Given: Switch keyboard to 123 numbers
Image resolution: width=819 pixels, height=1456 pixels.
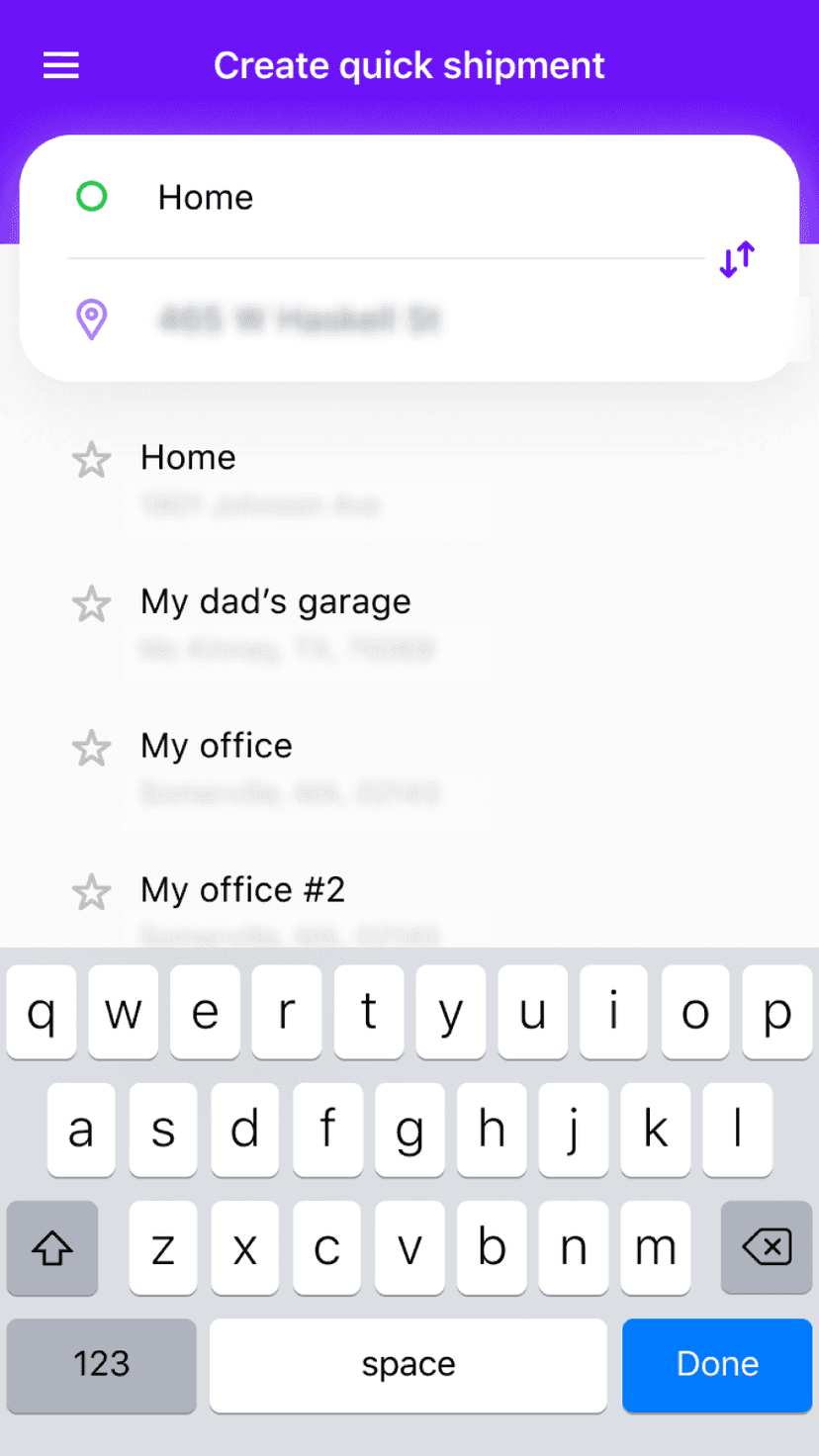Looking at the screenshot, I should coord(102,1365).
